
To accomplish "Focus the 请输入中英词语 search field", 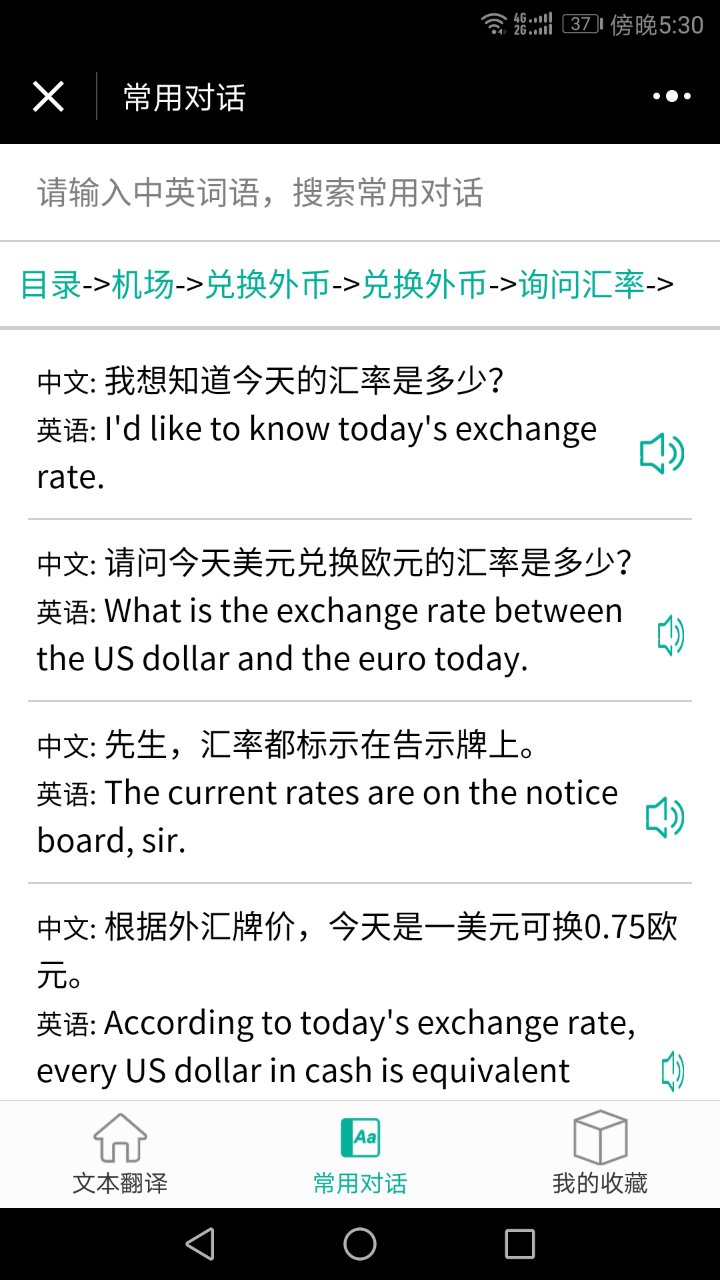I will point(360,192).
